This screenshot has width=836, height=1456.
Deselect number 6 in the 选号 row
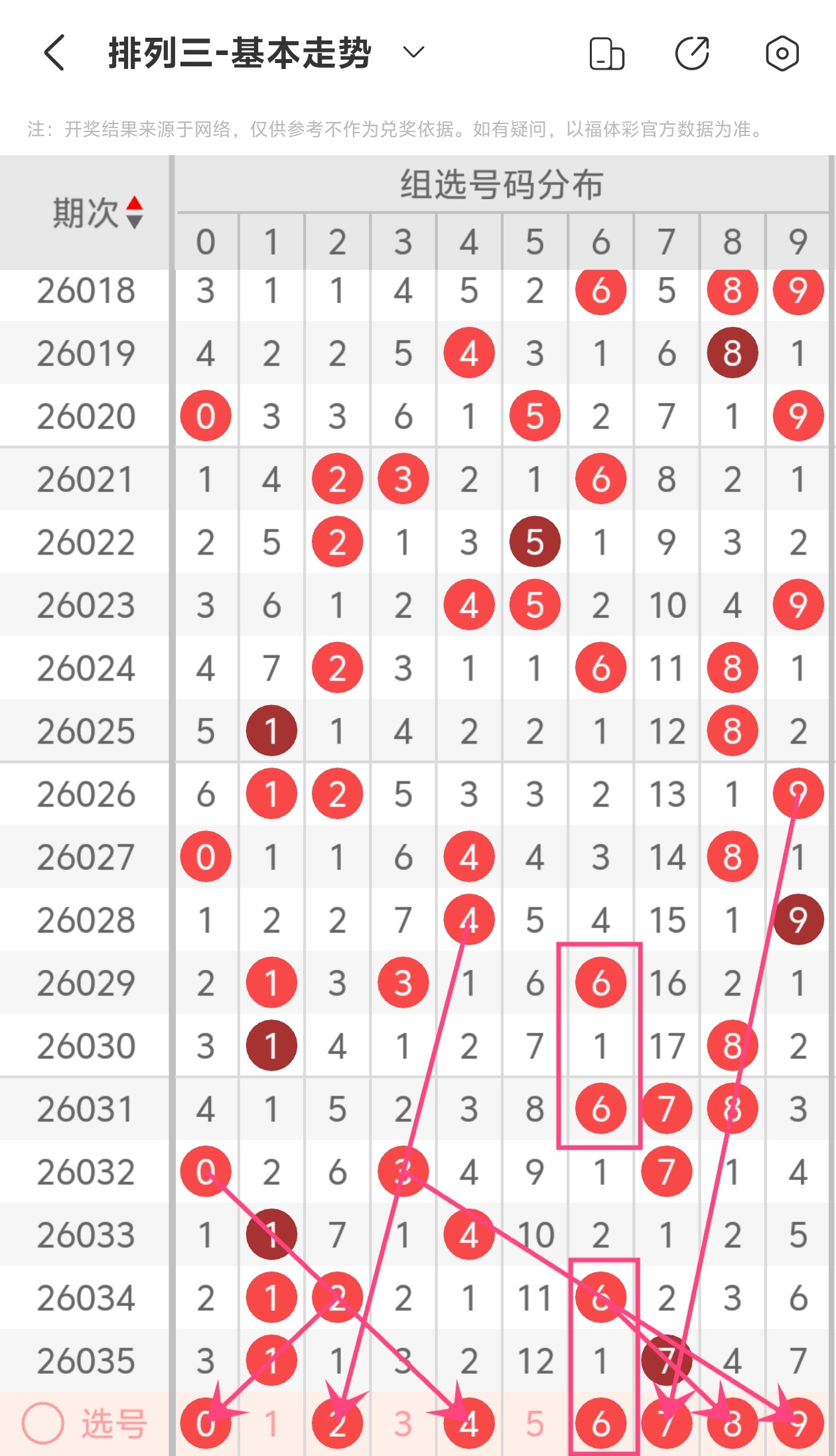[x=600, y=1423]
